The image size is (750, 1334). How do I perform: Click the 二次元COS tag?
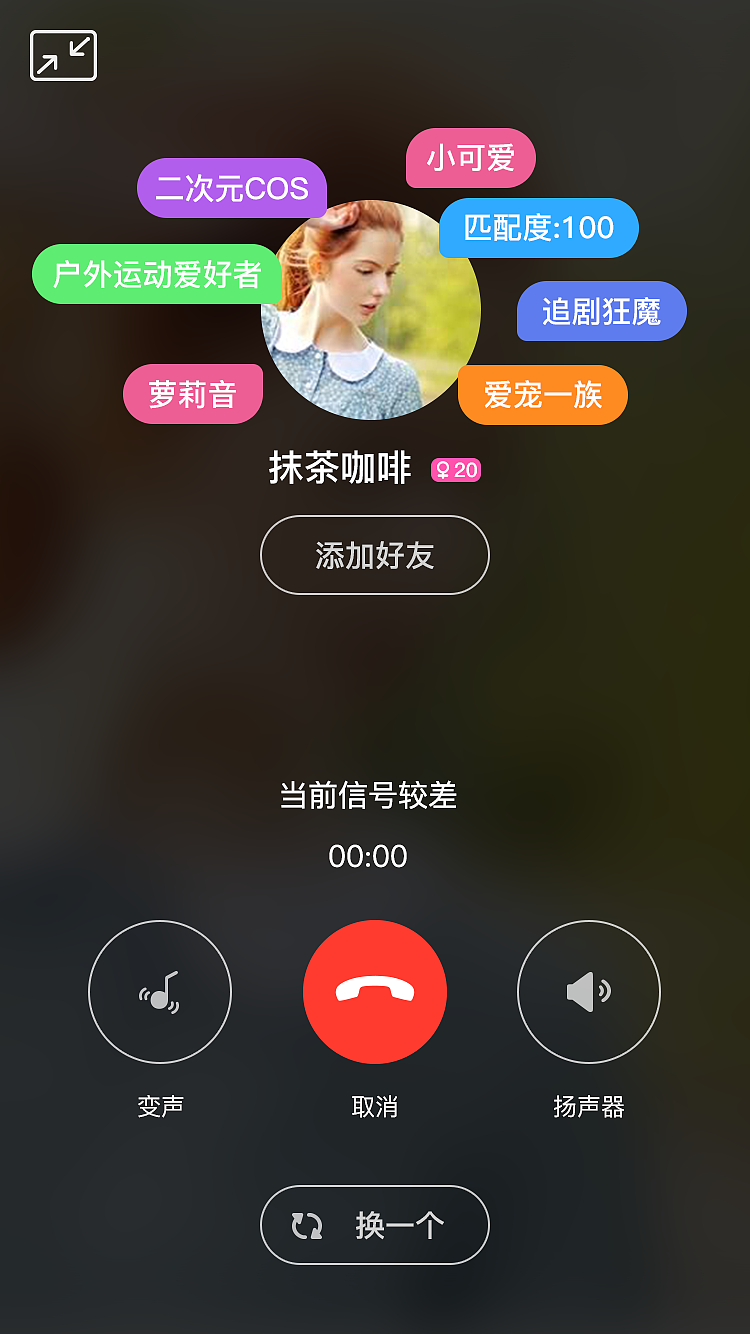(x=232, y=189)
